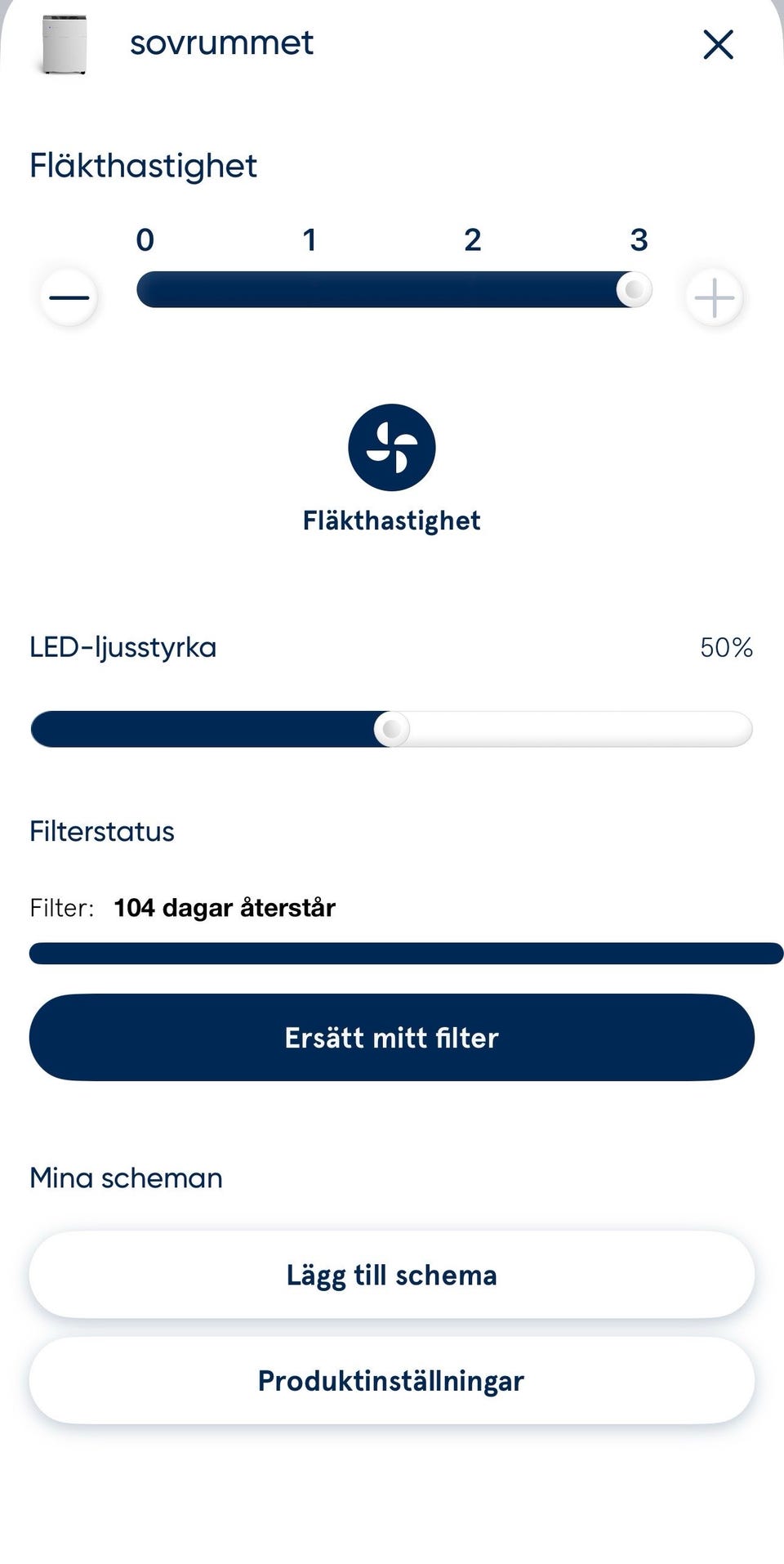Open the sovrummet device header

(x=221, y=43)
